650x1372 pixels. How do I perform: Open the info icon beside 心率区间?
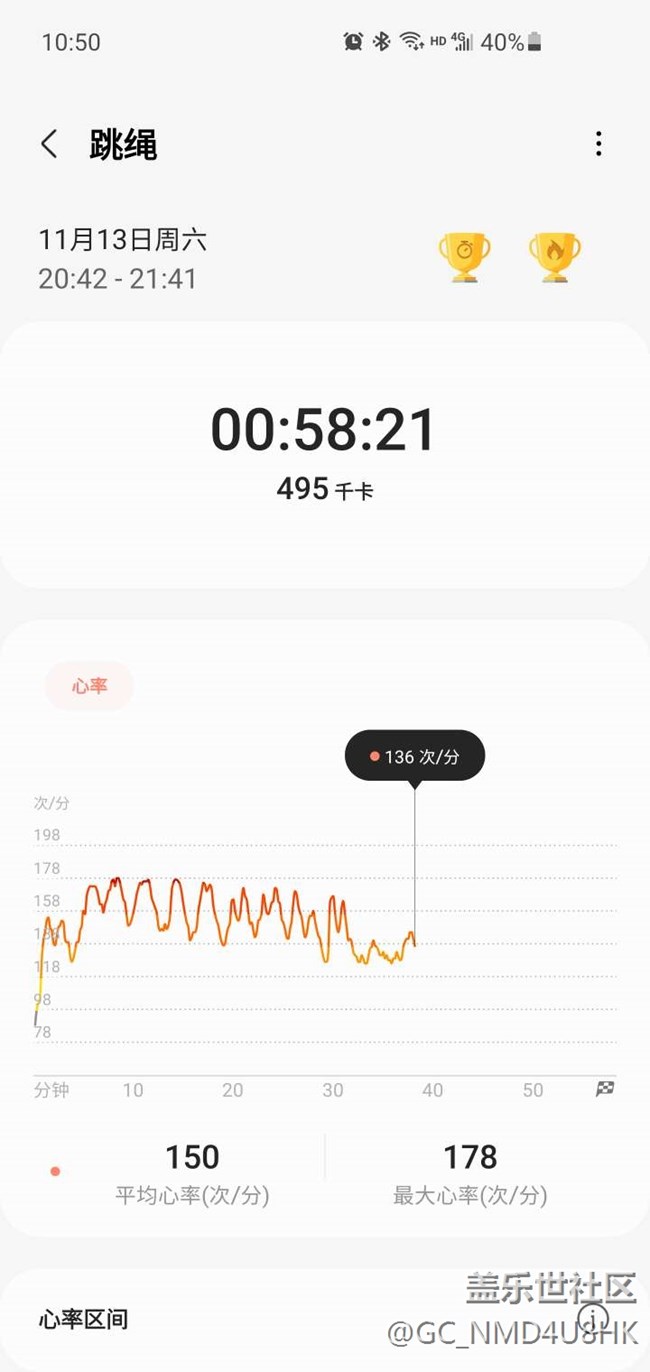[x=594, y=1318]
